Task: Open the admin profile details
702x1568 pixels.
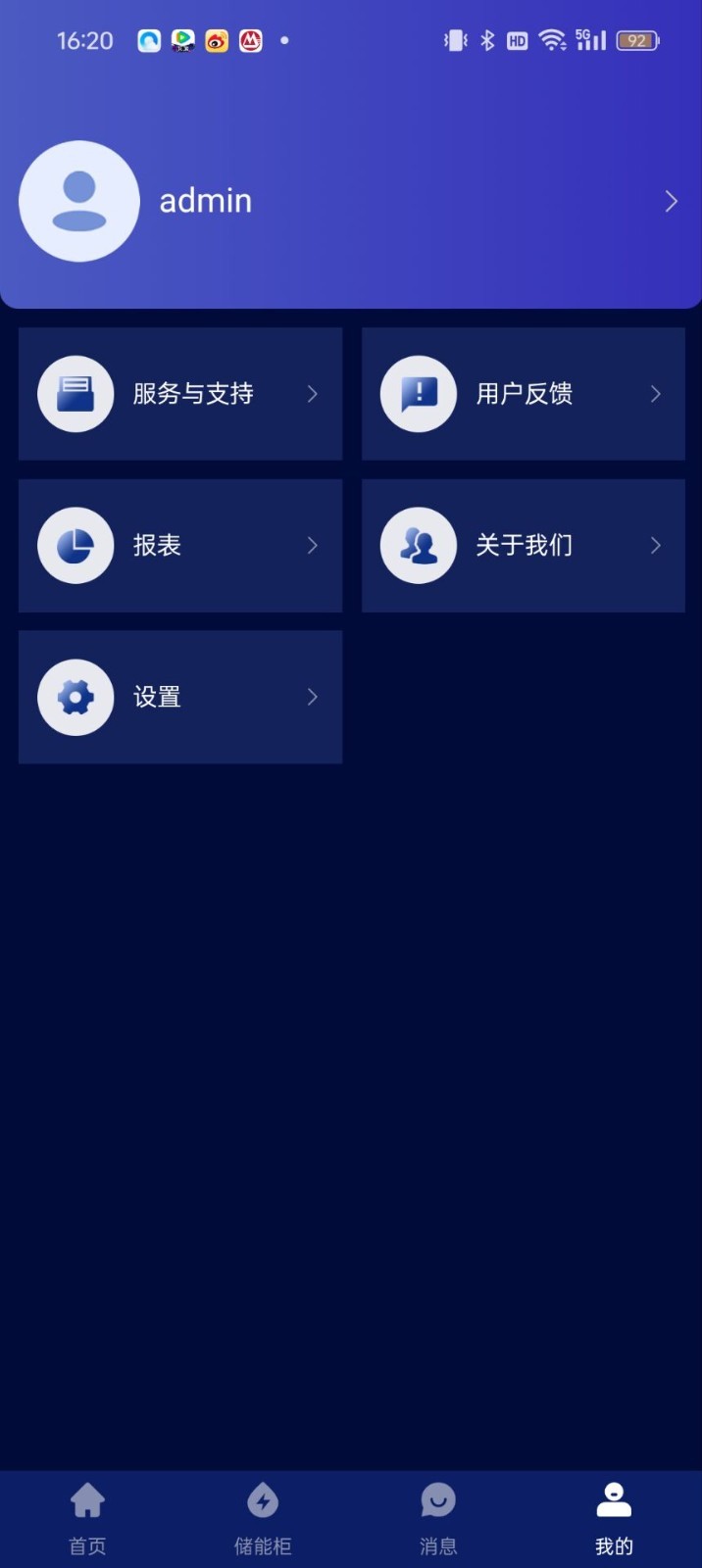Action: point(351,201)
